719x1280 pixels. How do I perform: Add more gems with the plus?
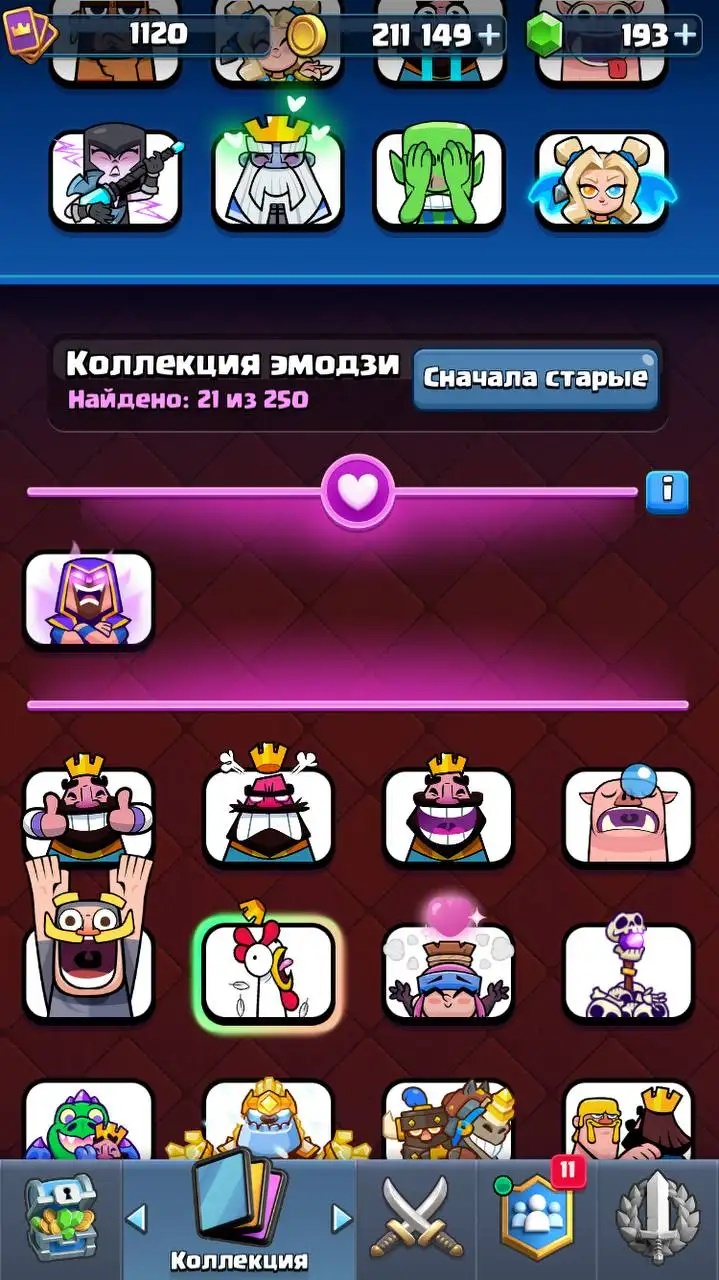686,35
